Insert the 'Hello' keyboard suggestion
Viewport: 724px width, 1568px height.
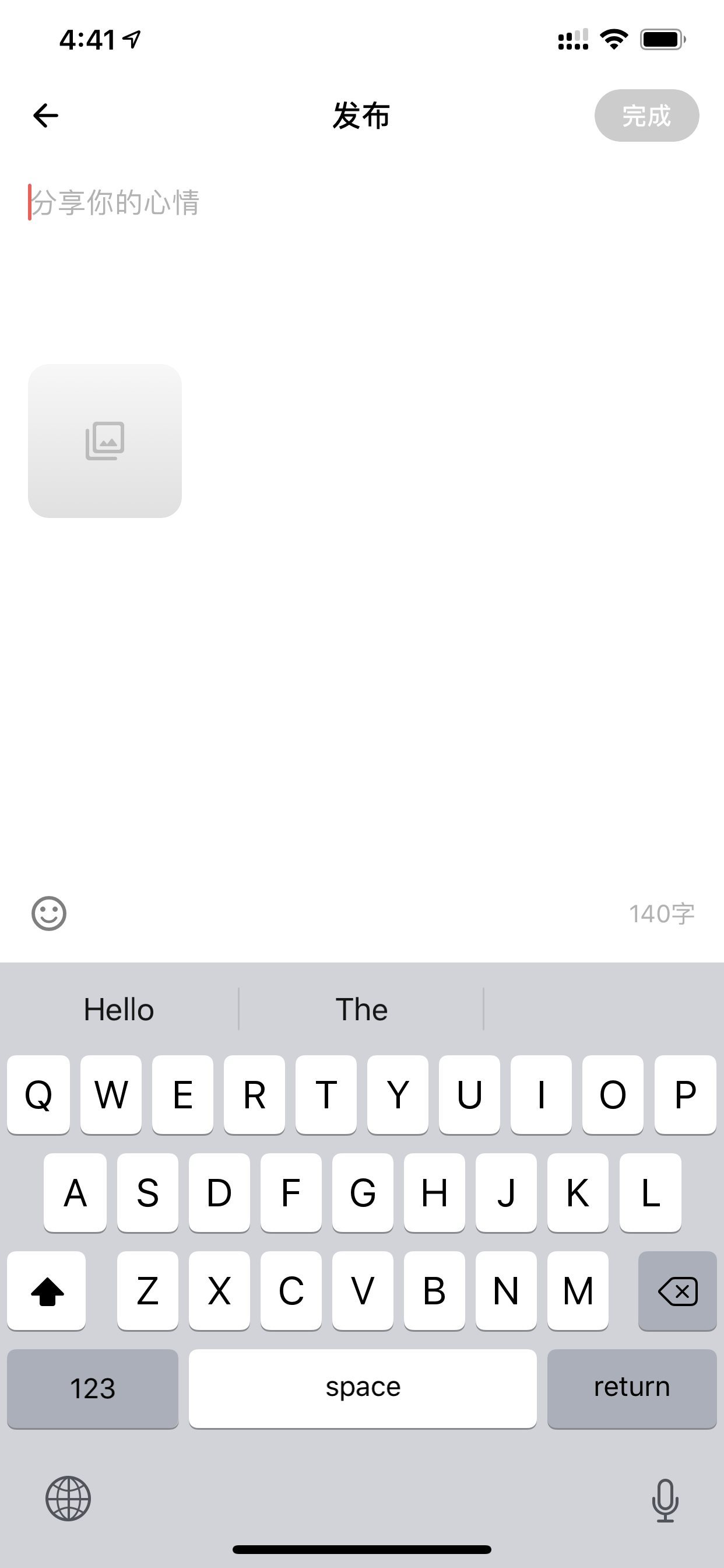(x=119, y=1009)
